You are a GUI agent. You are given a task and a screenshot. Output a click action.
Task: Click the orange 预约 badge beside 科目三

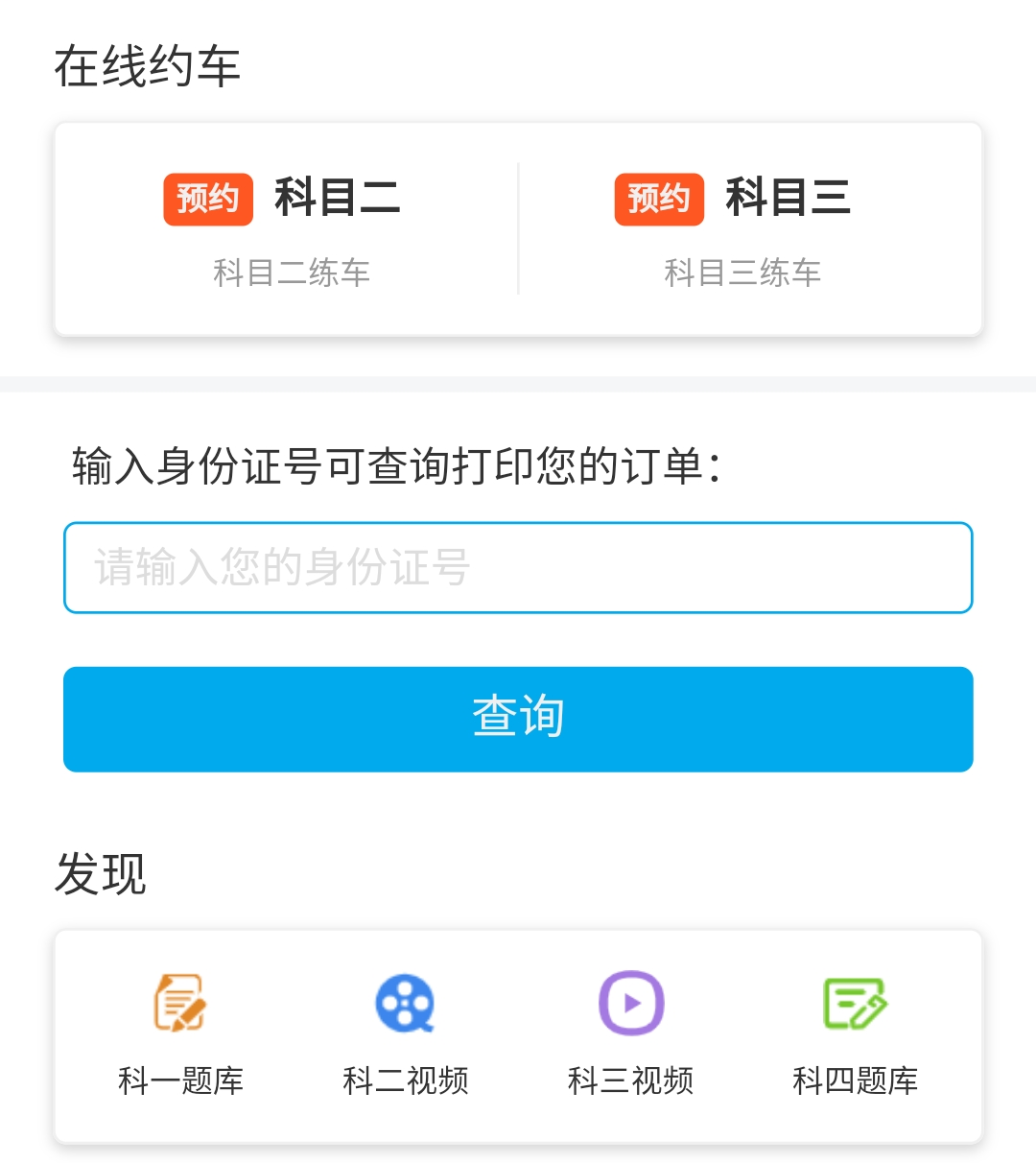tap(658, 199)
